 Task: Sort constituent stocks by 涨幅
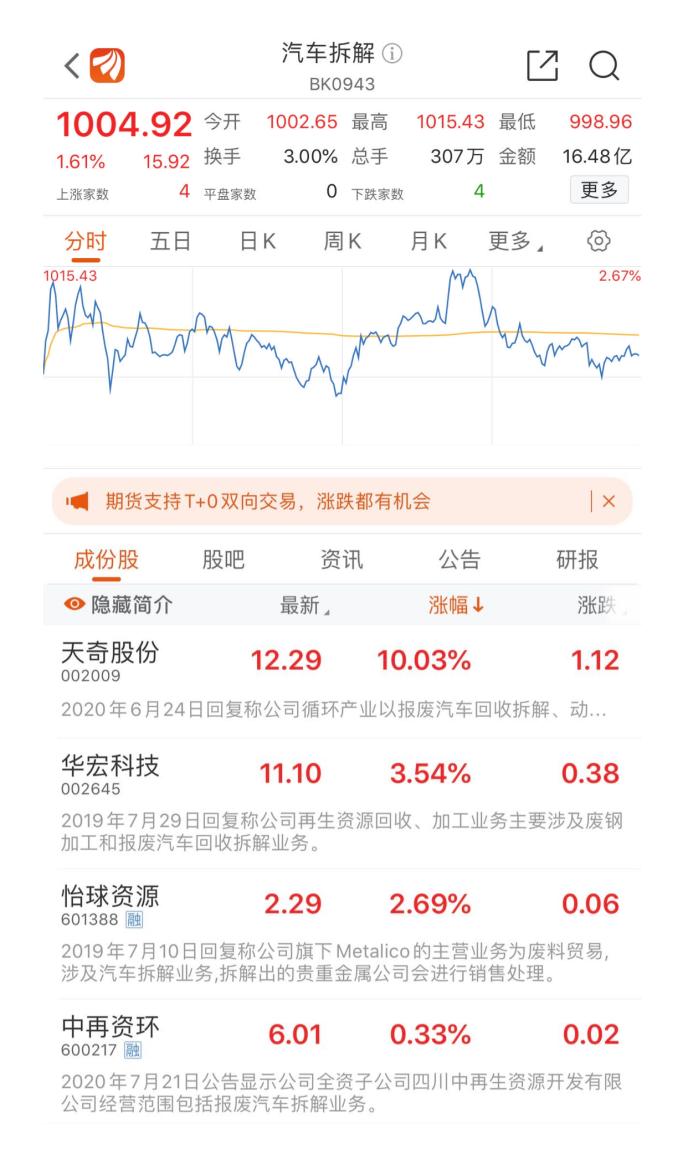[456, 604]
